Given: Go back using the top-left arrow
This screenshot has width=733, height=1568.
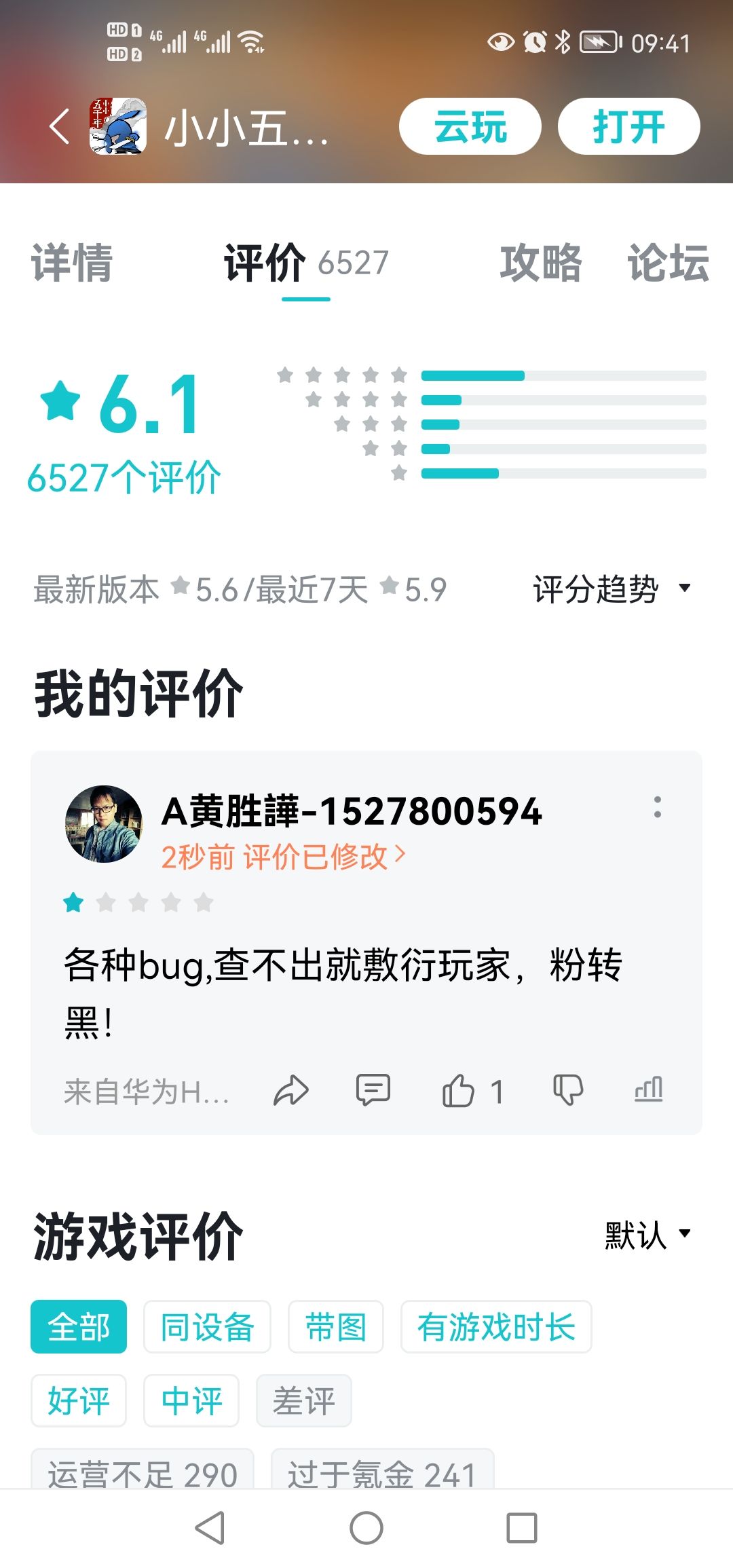Looking at the screenshot, I should point(60,127).
